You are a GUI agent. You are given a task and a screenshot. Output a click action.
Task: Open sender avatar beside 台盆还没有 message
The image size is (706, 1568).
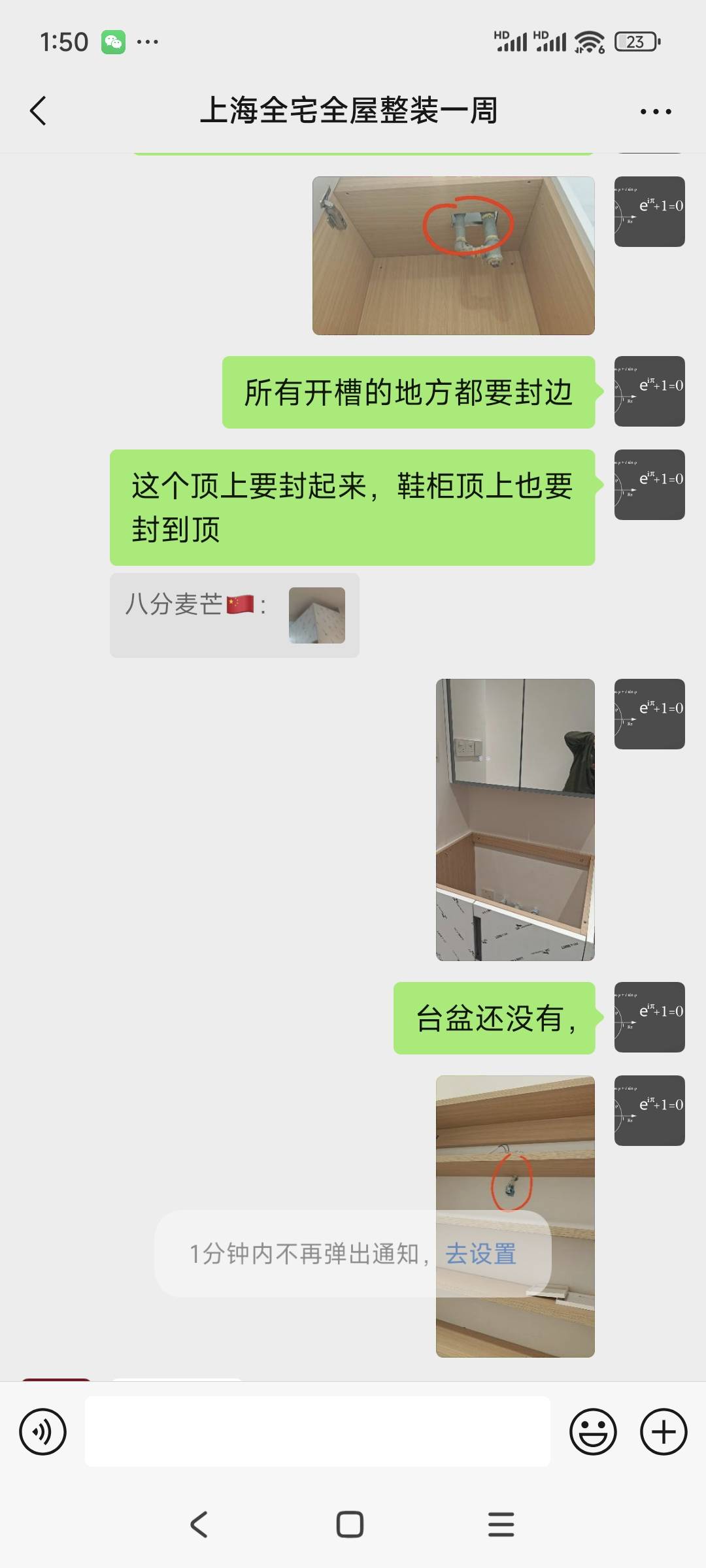click(649, 1017)
